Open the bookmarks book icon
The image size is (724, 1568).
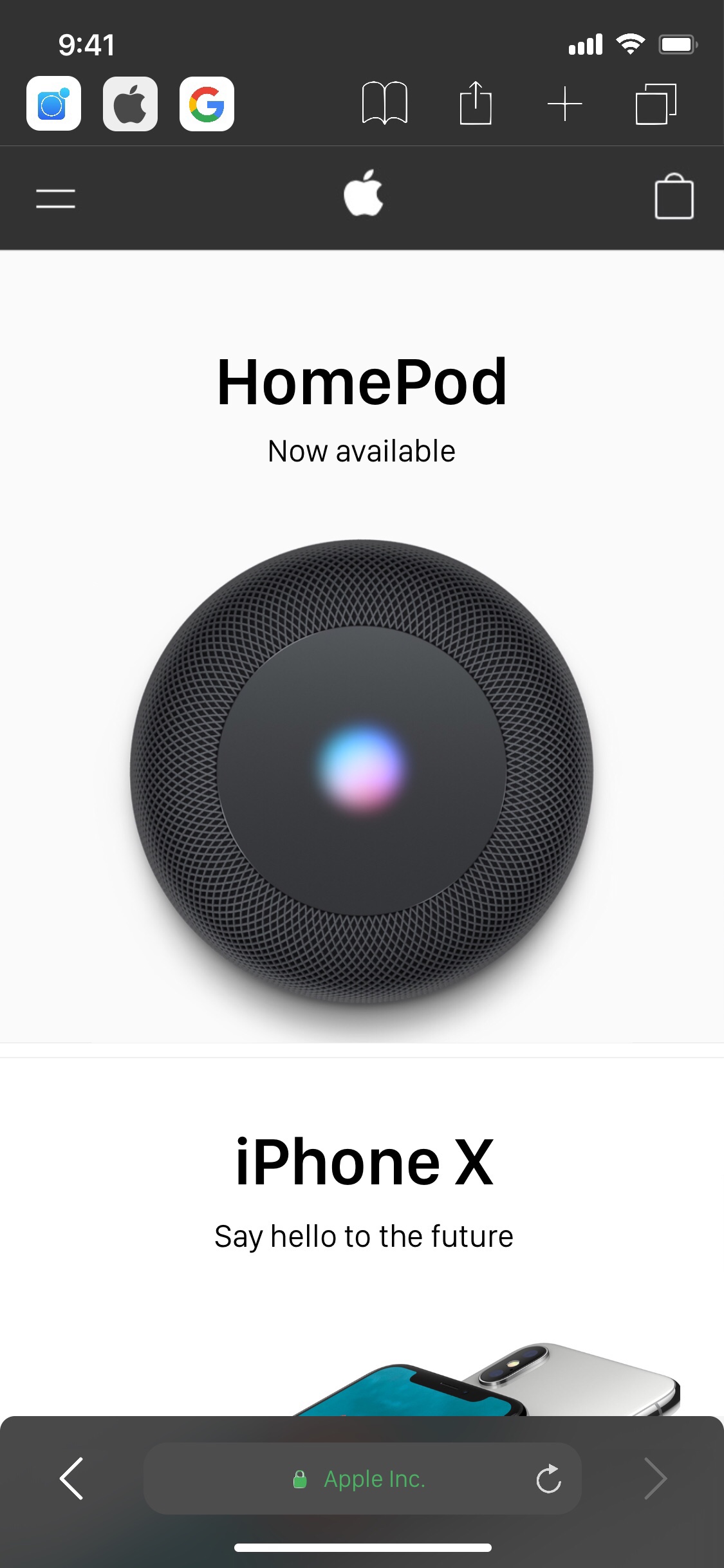(384, 103)
